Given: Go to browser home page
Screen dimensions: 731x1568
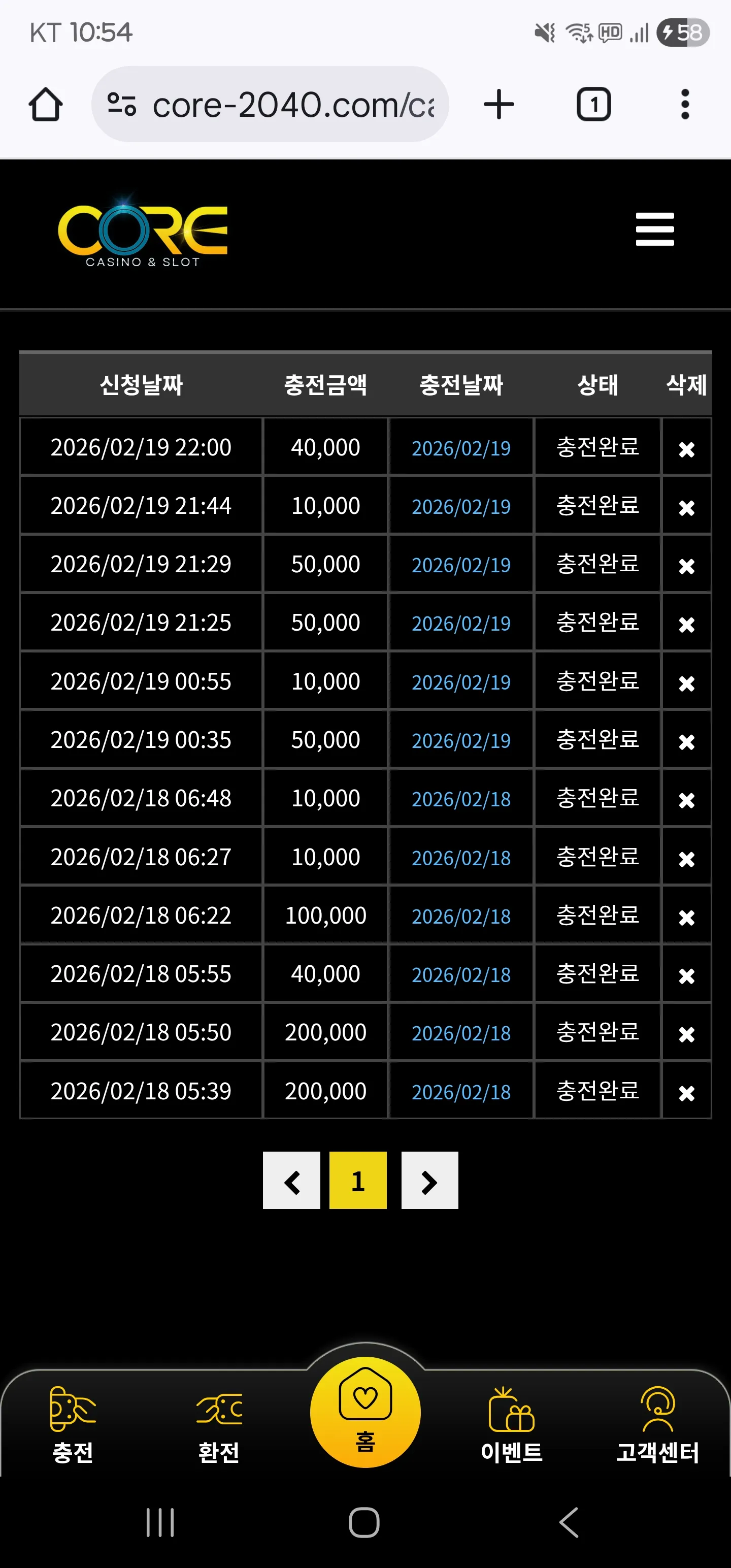Looking at the screenshot, I should pyautogui.click(x=46, y=104).
